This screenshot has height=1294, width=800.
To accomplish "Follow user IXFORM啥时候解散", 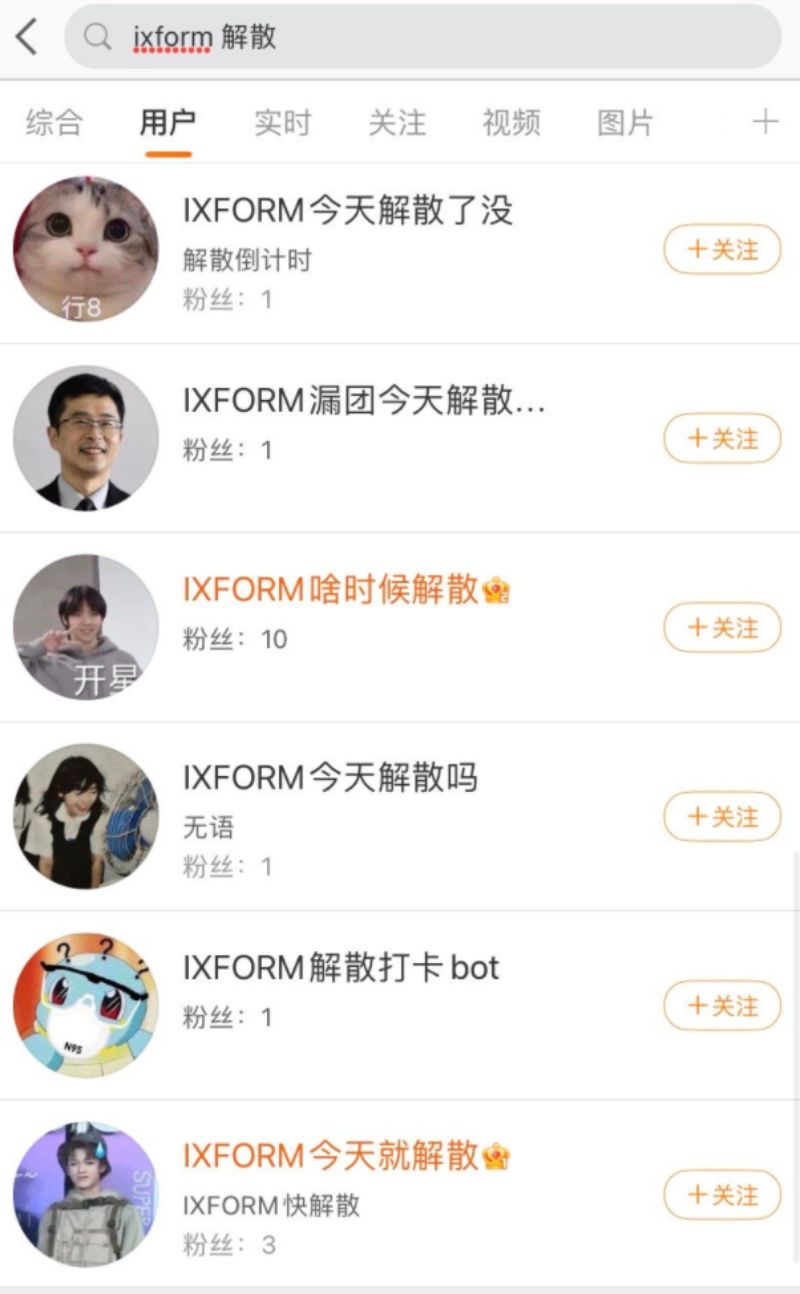I will [x=722, y=628].
